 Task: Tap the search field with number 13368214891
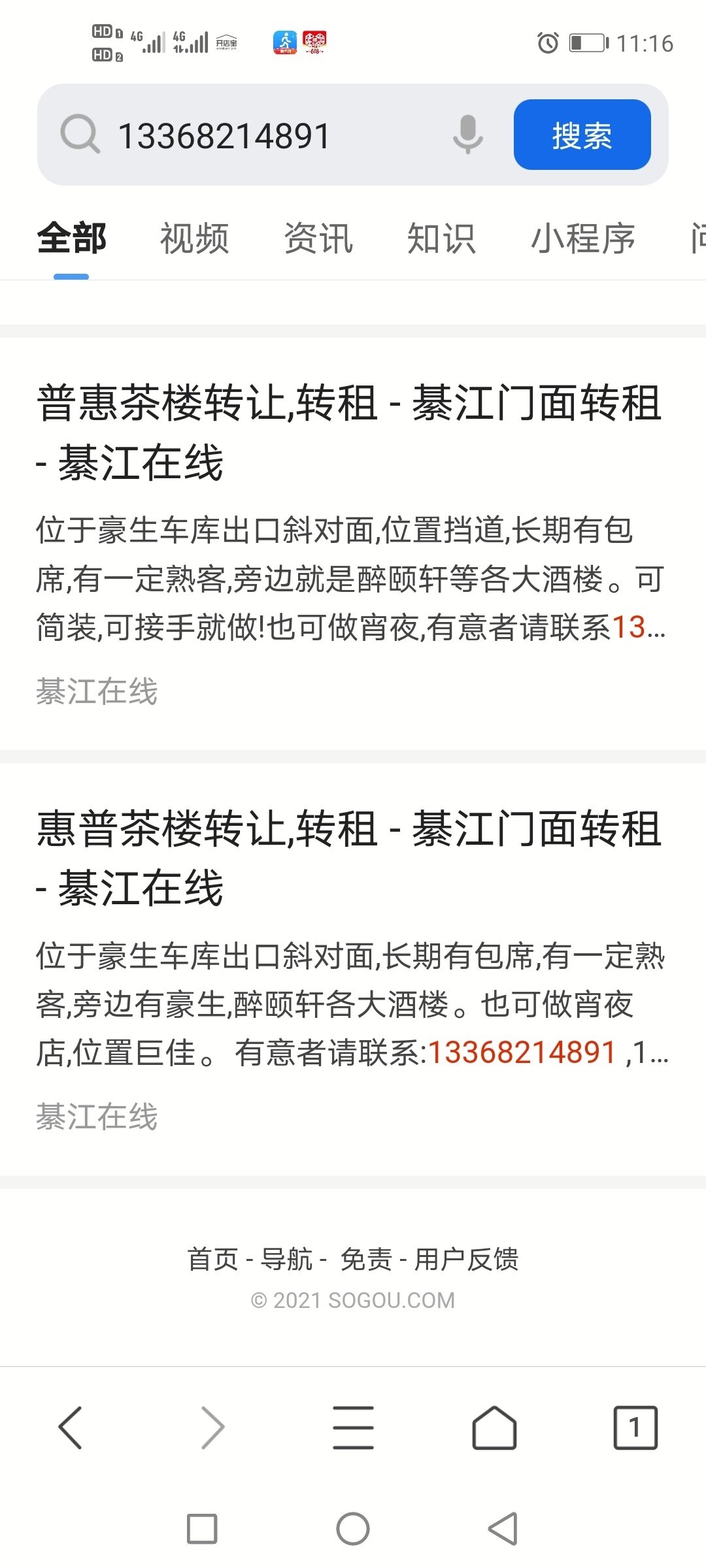(x=261, y=135)
